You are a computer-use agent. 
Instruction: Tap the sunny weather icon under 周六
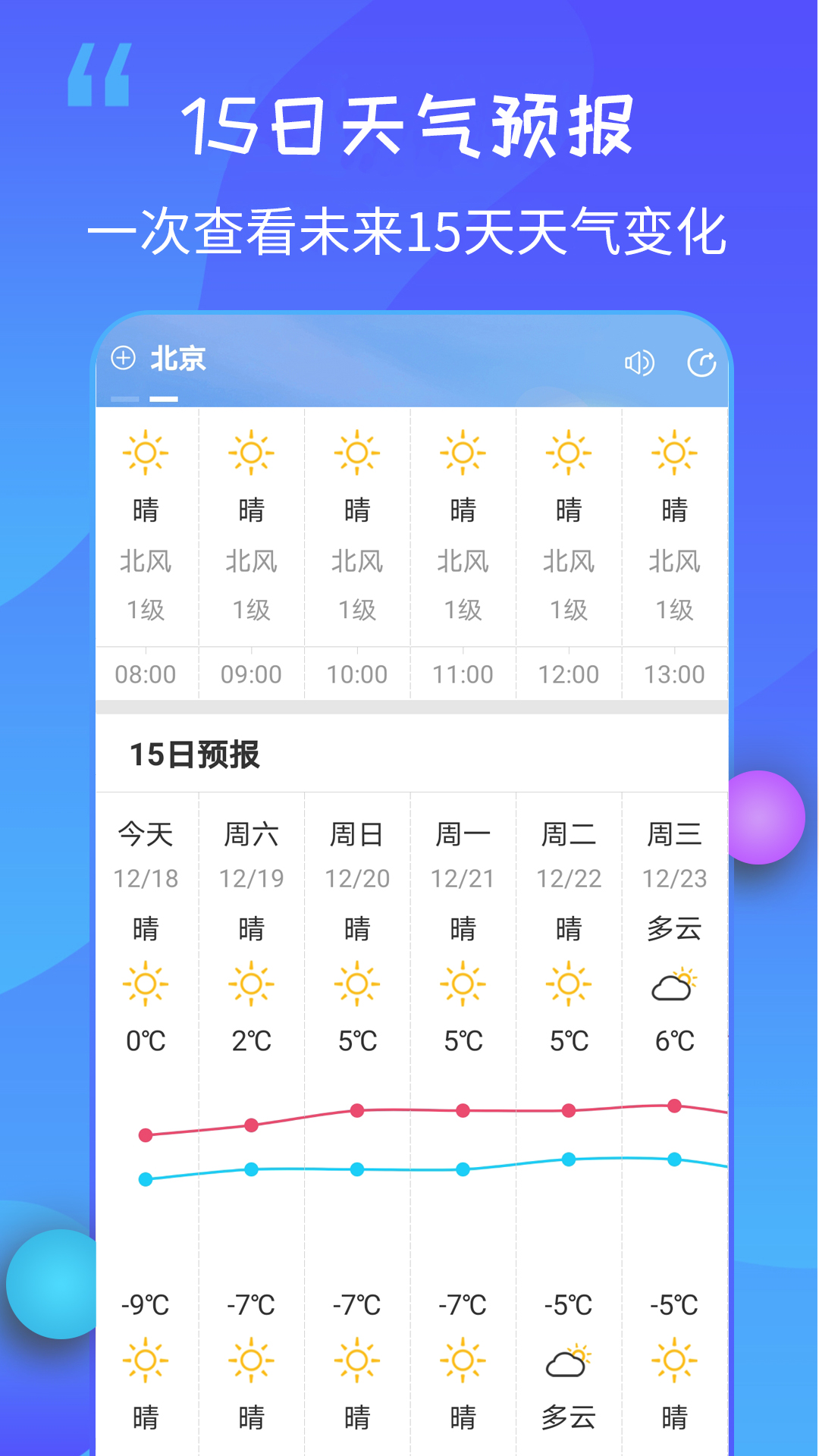(x=252, y=982)
